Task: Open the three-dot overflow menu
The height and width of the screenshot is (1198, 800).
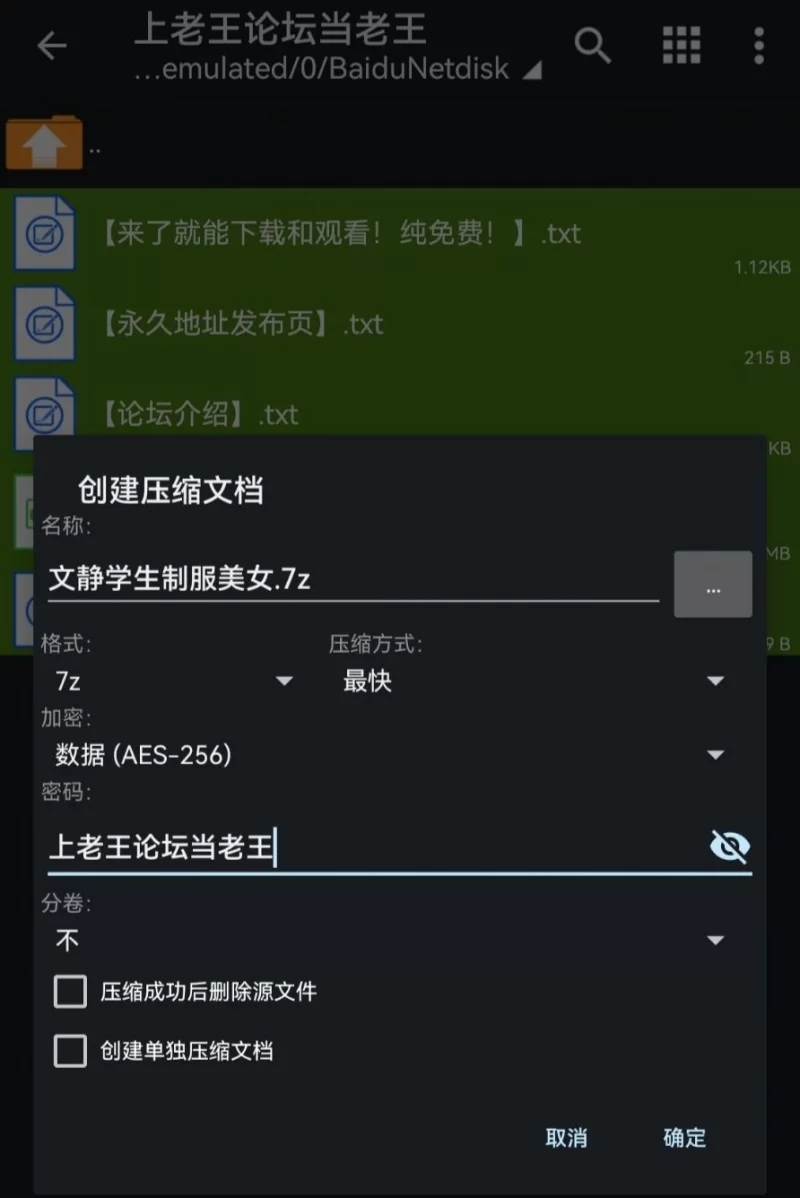Action: 759,45
